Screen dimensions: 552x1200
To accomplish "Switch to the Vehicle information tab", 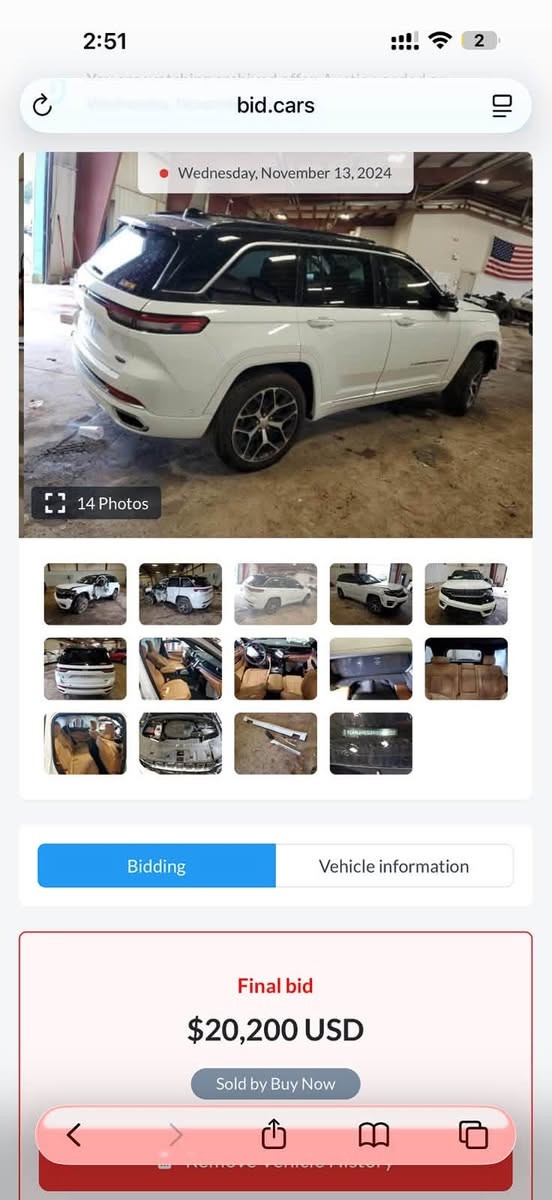I will (x=394, y=866).
